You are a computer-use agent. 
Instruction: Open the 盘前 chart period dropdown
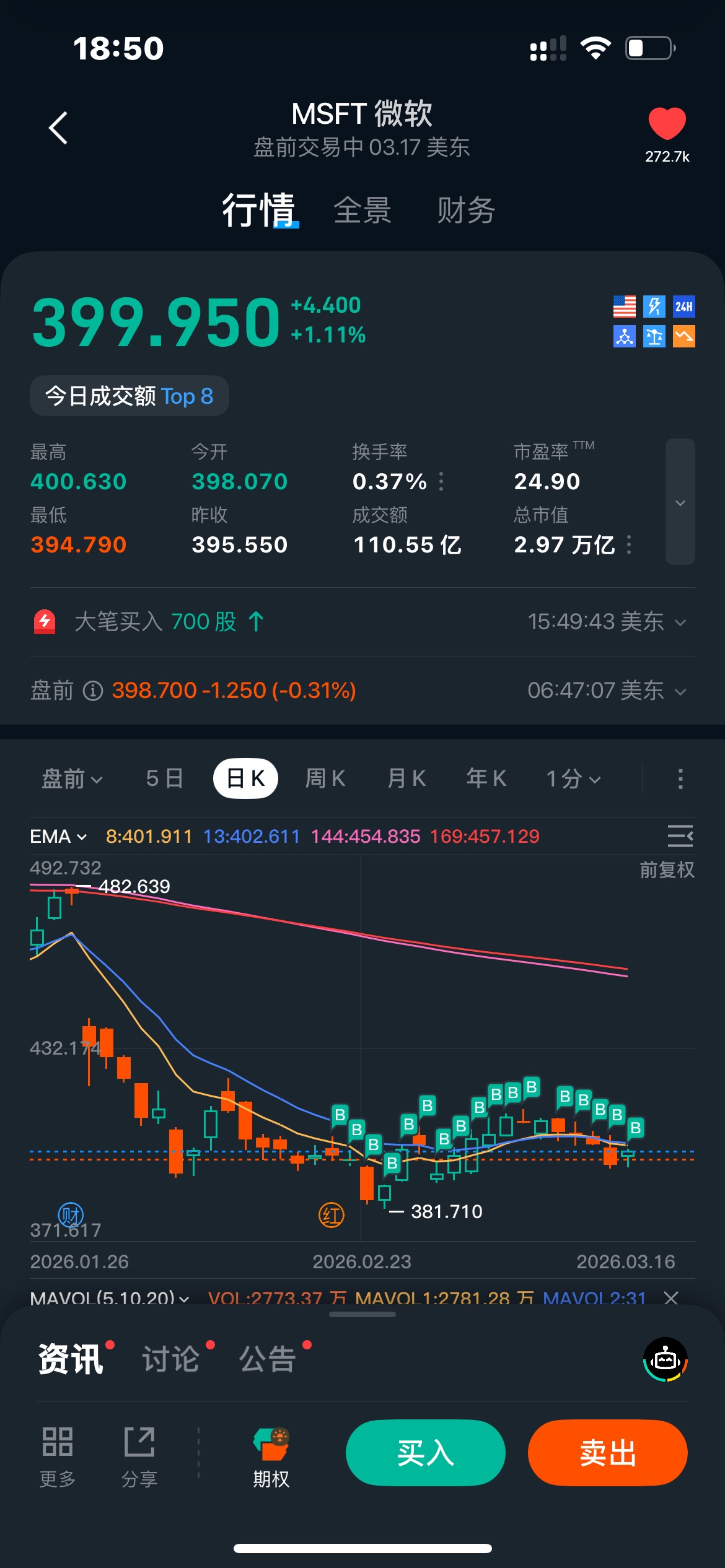click(71, 778)
